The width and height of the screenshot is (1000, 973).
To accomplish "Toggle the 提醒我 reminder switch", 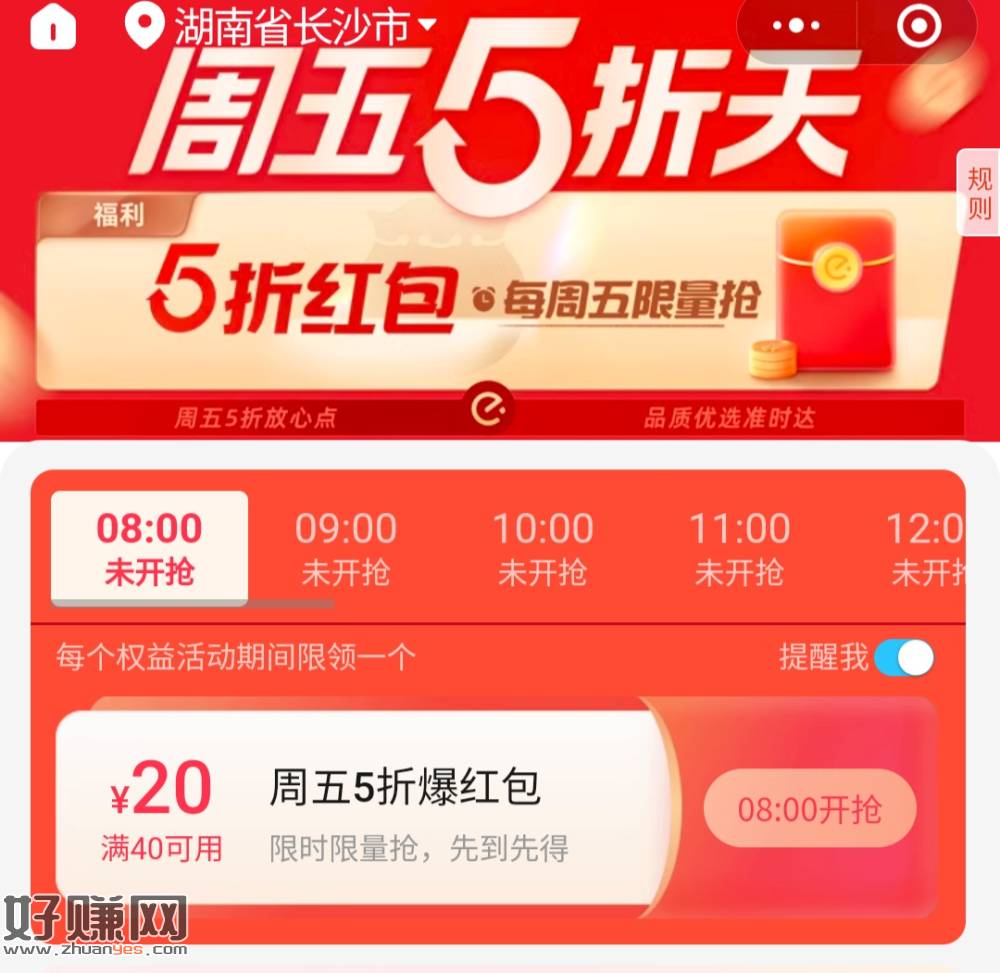I will tap(903, 657).
